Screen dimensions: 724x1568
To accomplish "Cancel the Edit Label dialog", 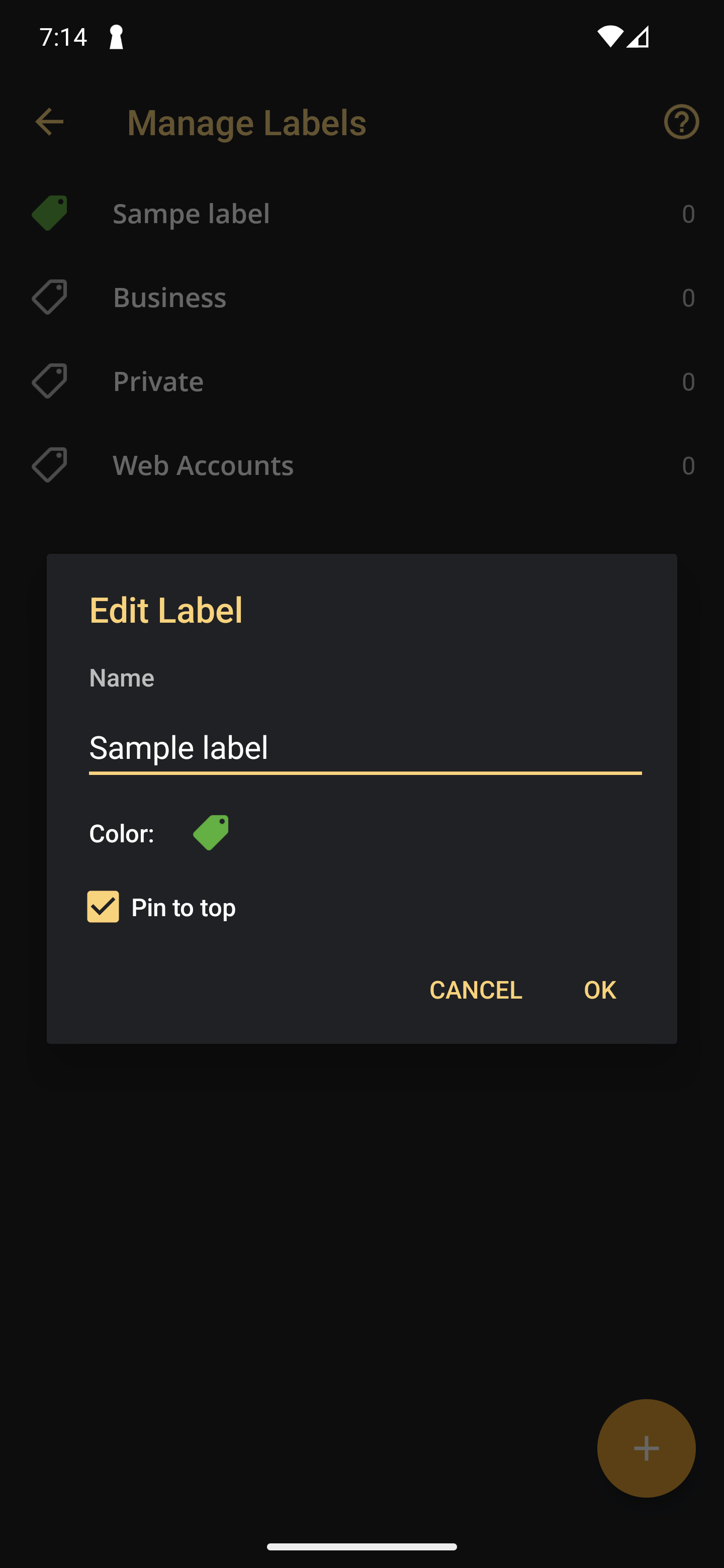I will click(x=476, y=989).
